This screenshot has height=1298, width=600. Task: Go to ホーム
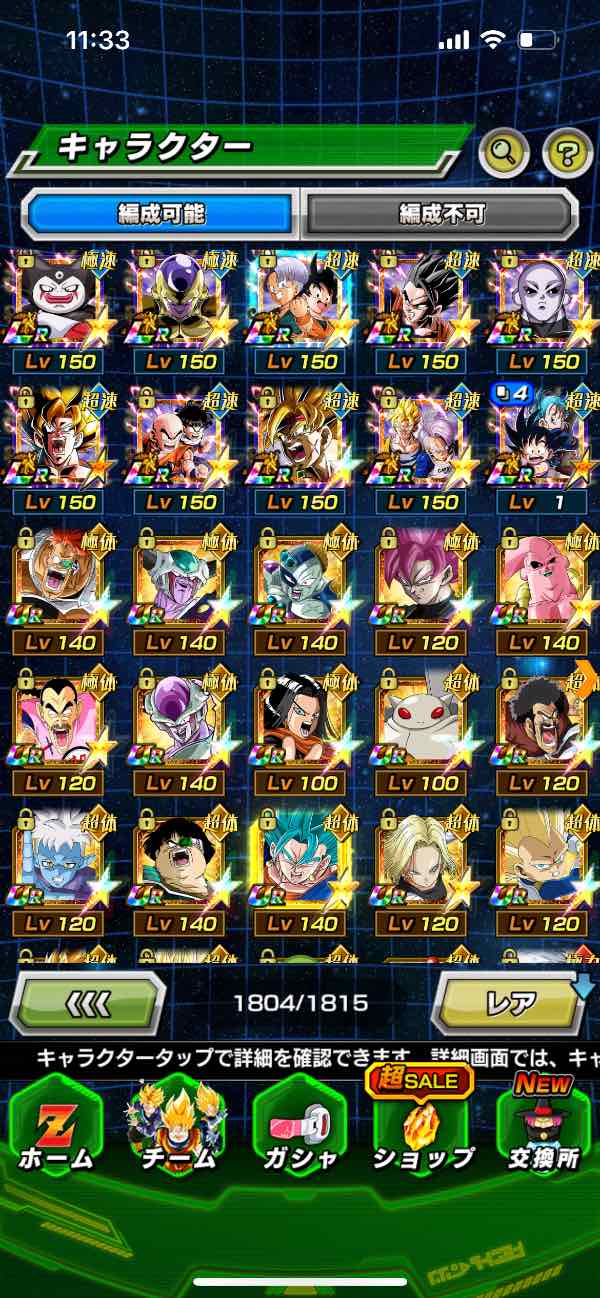[55, 1125]
